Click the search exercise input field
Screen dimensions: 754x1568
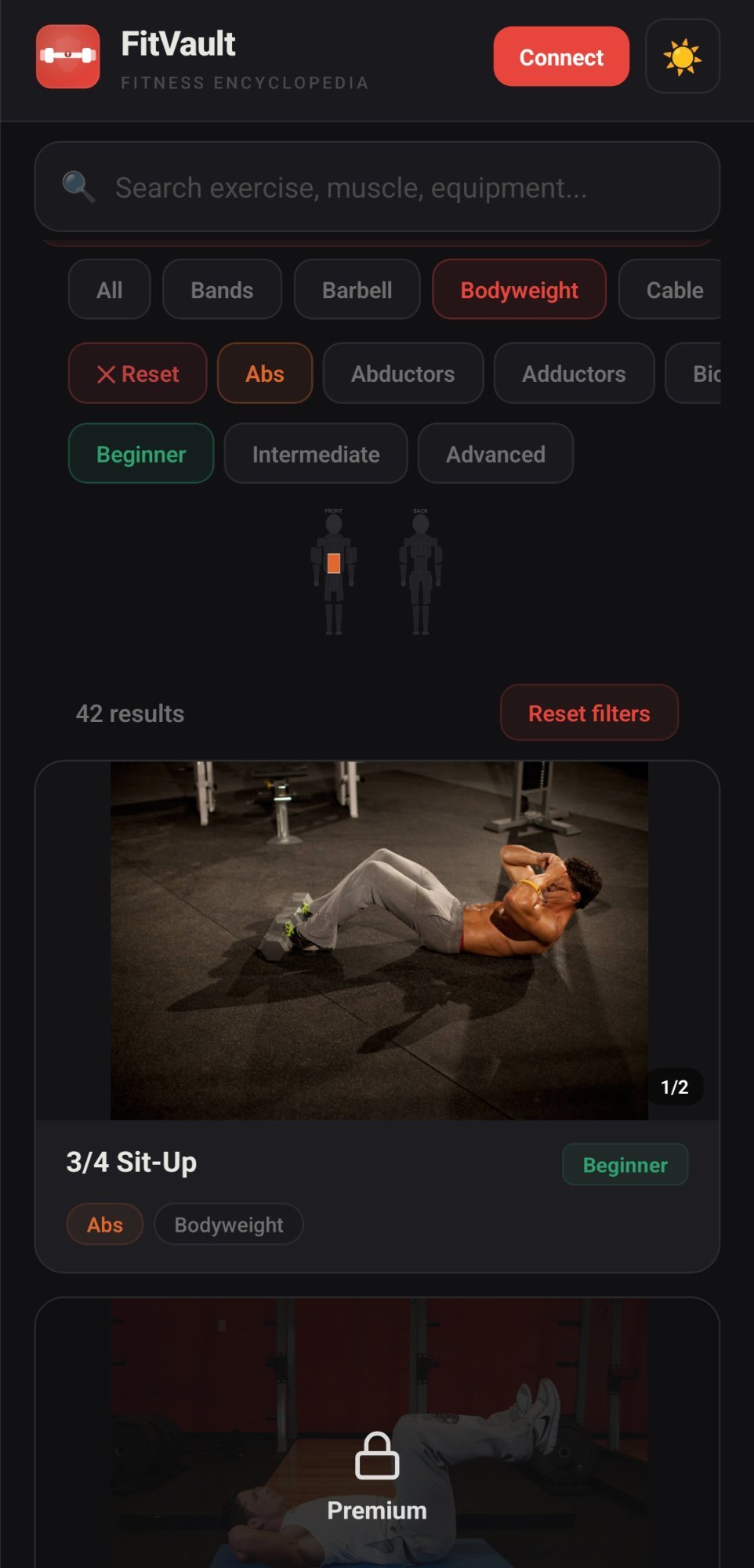point(376,187)
